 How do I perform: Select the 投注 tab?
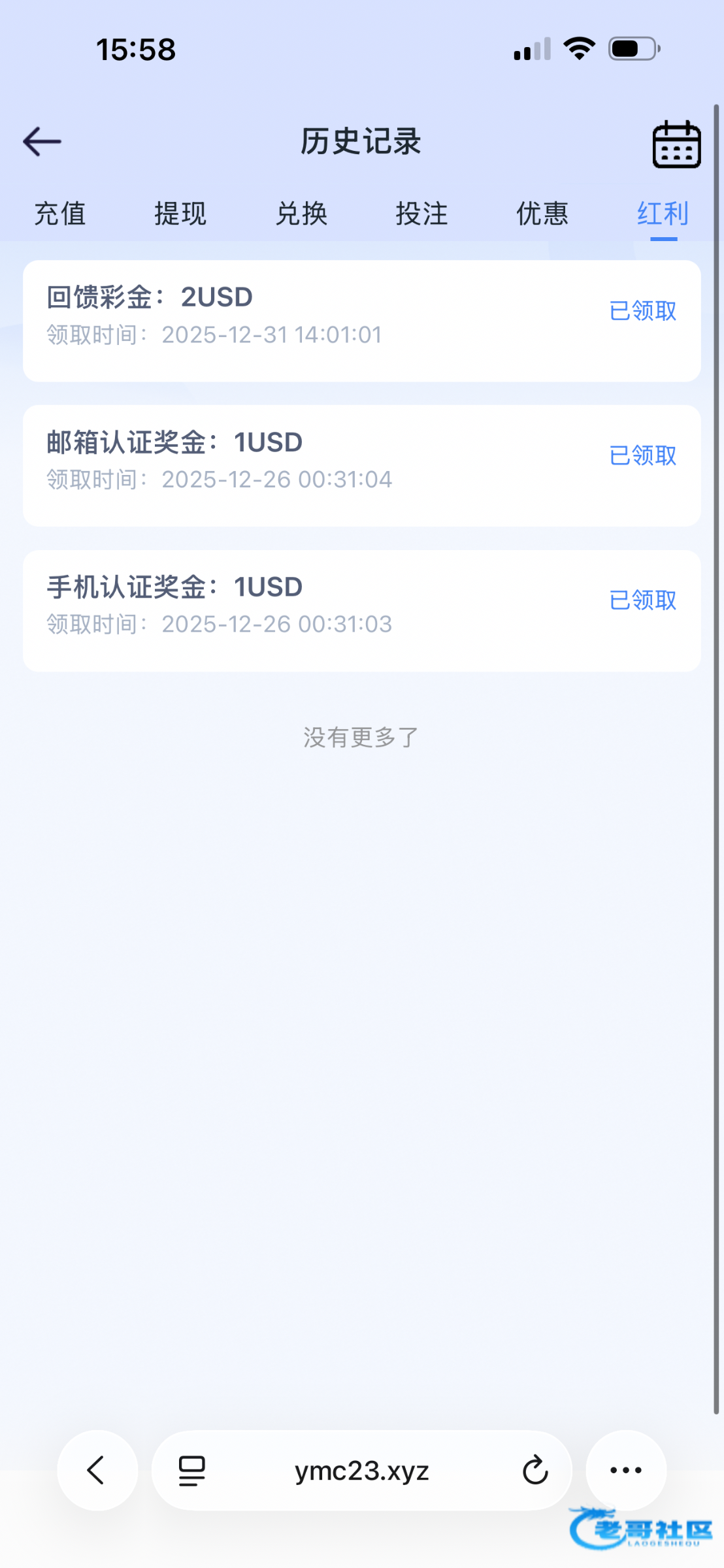coord(421,214)
